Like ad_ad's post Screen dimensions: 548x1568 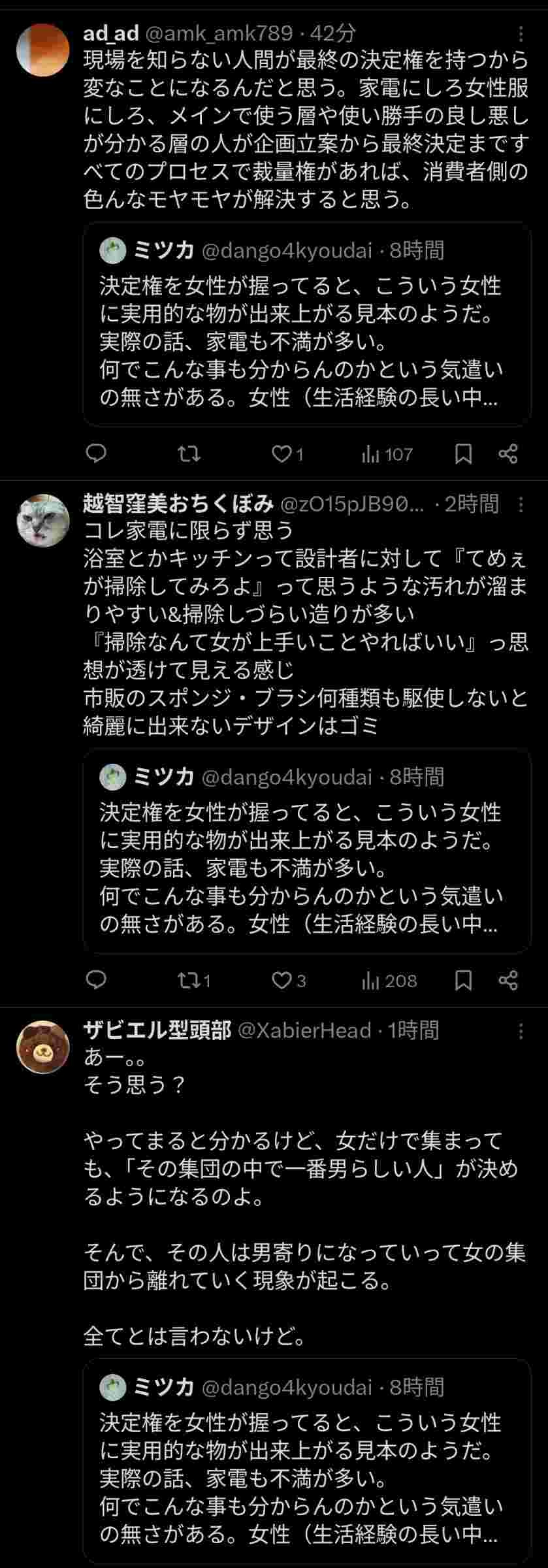click(x=282, y=453)
